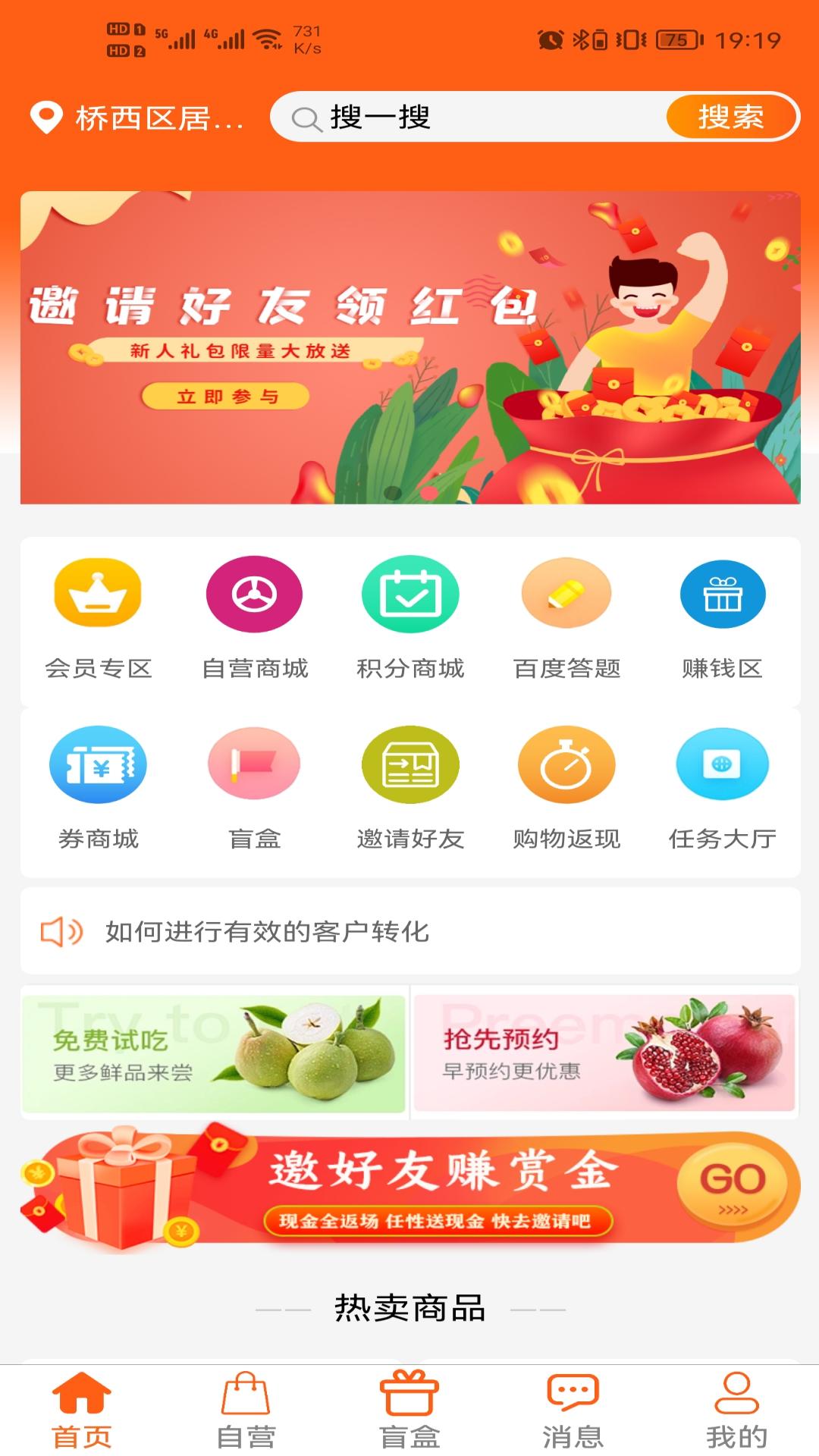819x1456 pixels.
Task: Read the notice 如何进行有效的客户转化
Action: 267,931
